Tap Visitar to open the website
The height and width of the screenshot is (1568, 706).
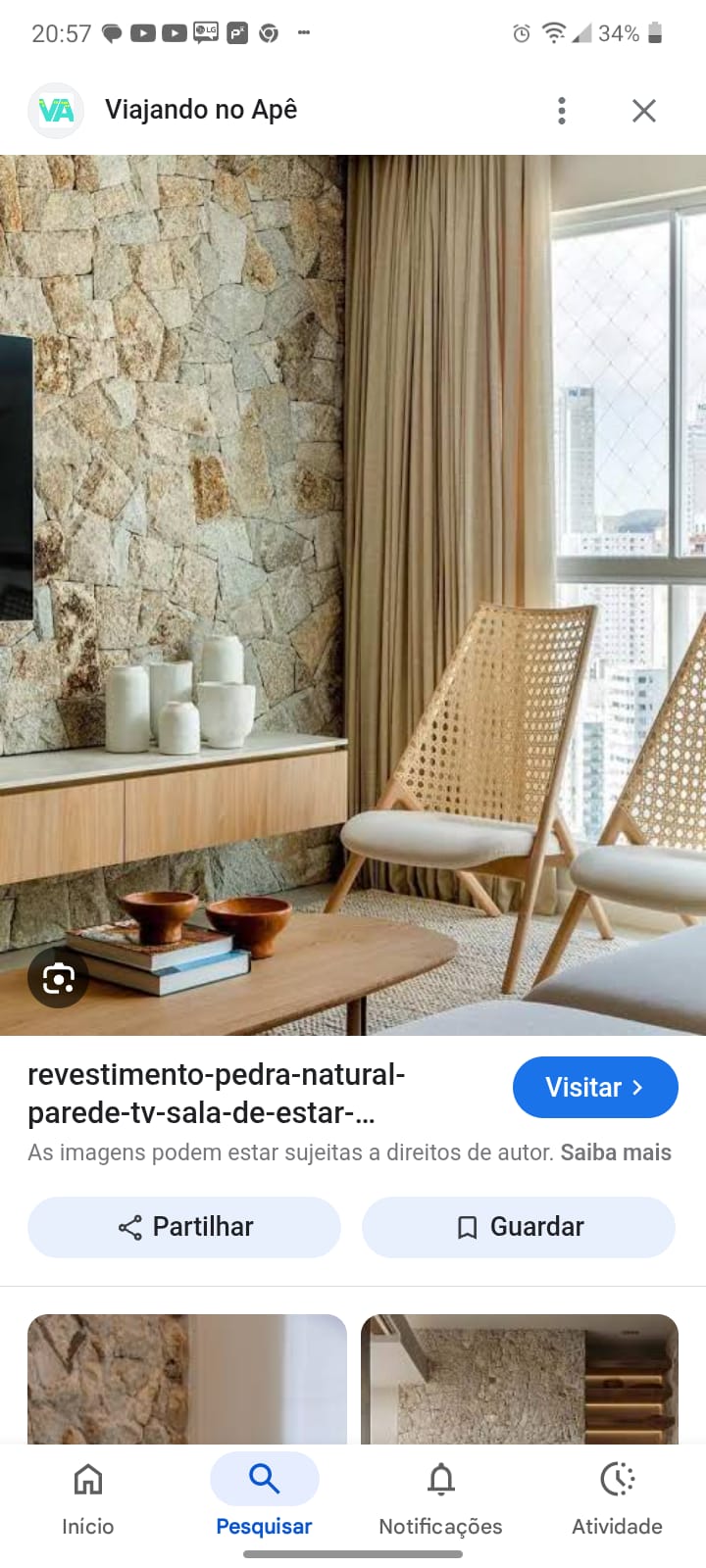click(x=595, y=1087)
